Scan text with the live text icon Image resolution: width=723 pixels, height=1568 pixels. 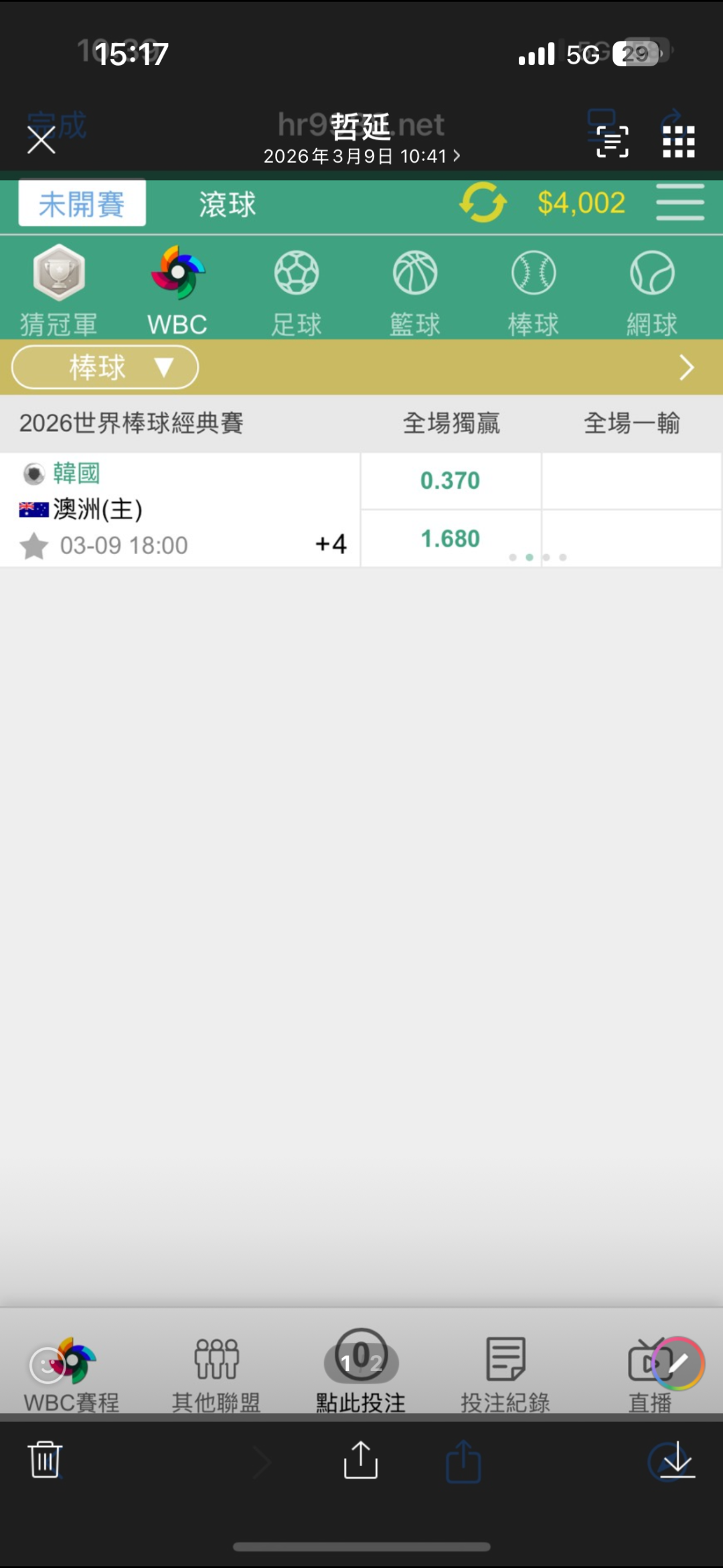612,141
